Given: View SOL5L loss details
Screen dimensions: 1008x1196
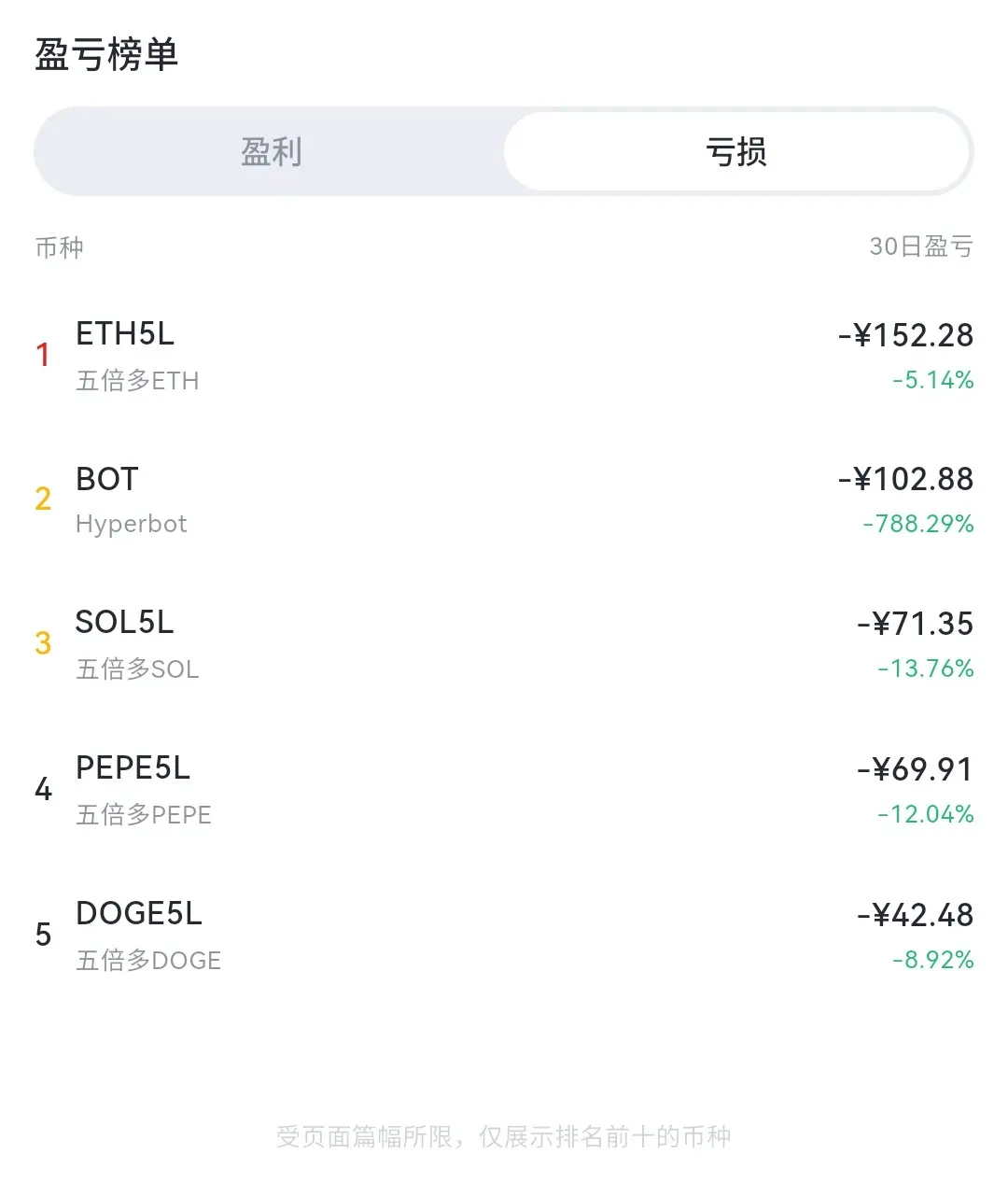Looking at the screenshot, I should [x=504, y=644].
